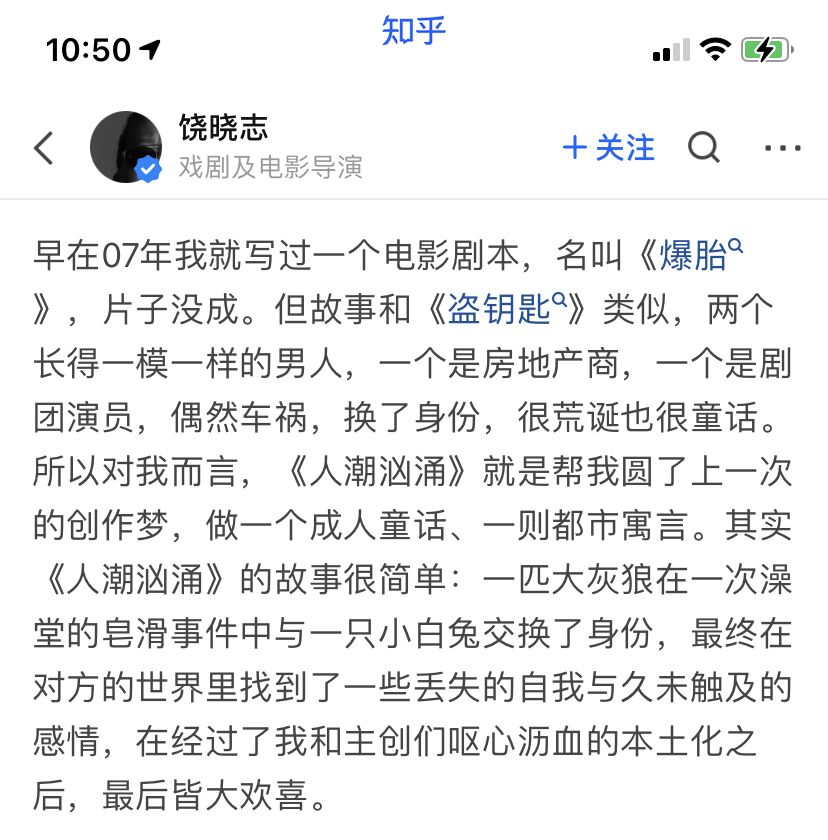Open the search magnifier icon

click(x=704, y=148)
